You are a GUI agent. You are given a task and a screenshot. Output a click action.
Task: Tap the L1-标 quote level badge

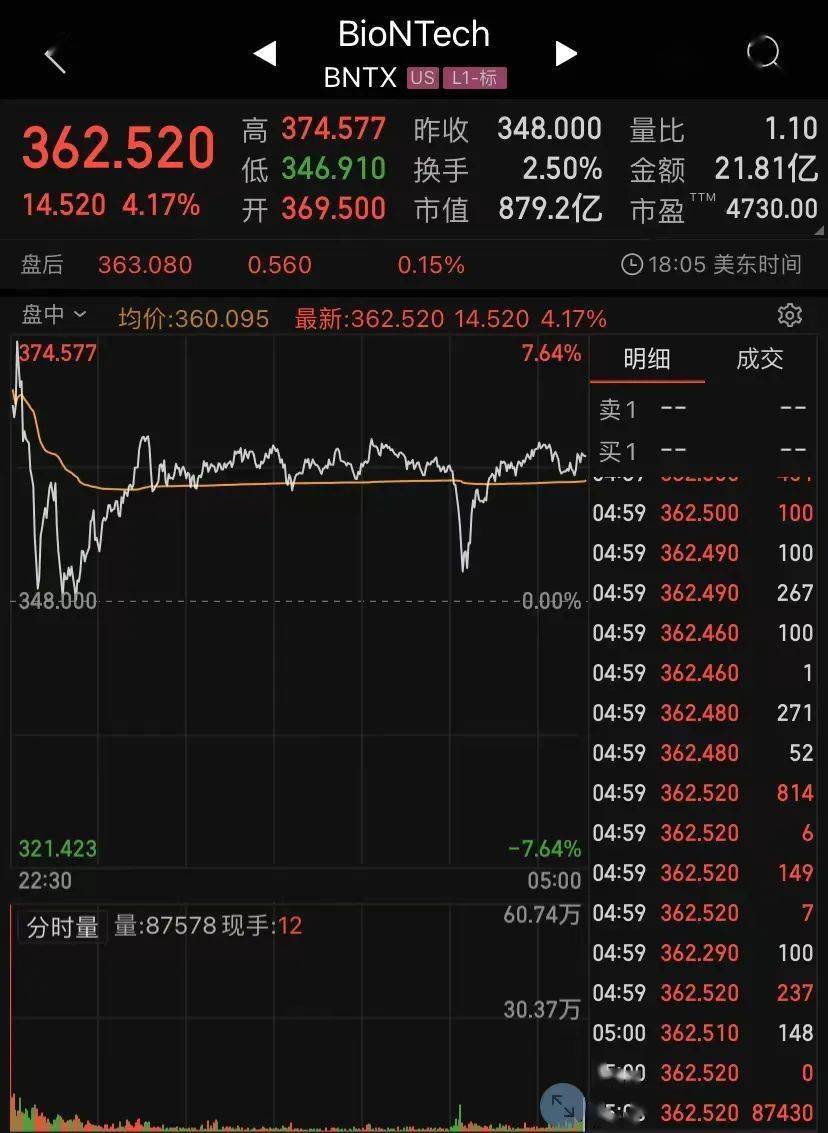[475, 78]
